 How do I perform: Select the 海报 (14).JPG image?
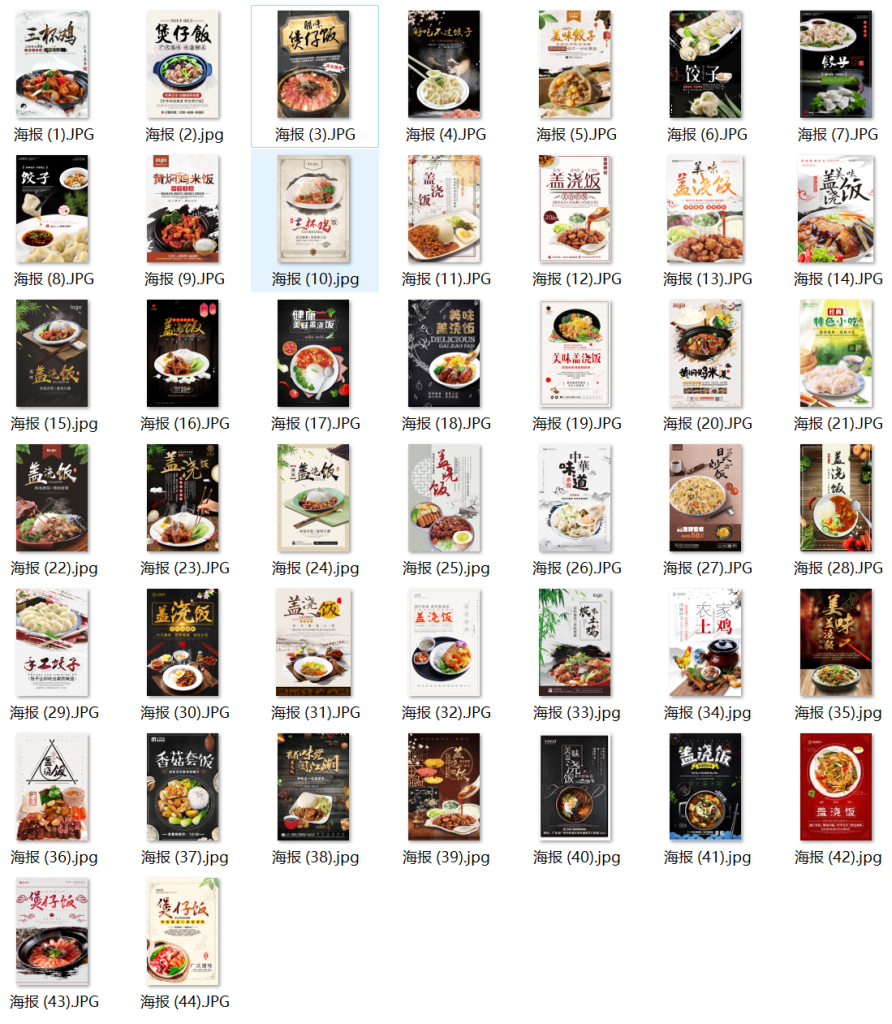click(837, 209)
